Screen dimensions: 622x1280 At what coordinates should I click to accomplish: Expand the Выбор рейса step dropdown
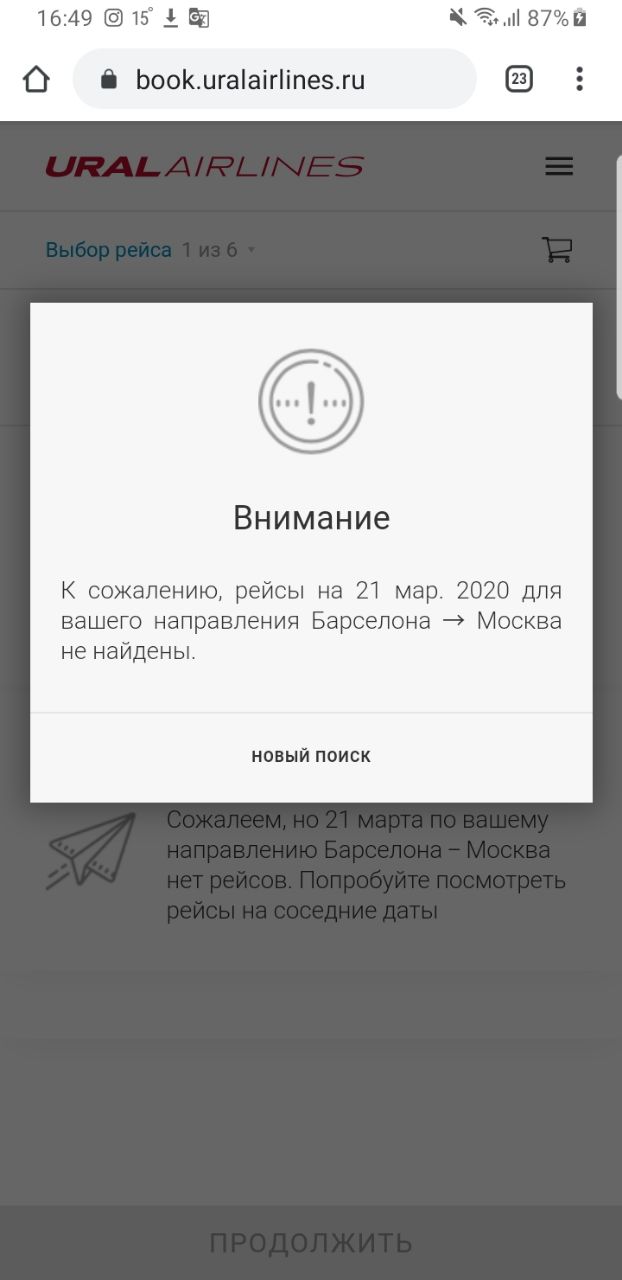coord(150,250)
